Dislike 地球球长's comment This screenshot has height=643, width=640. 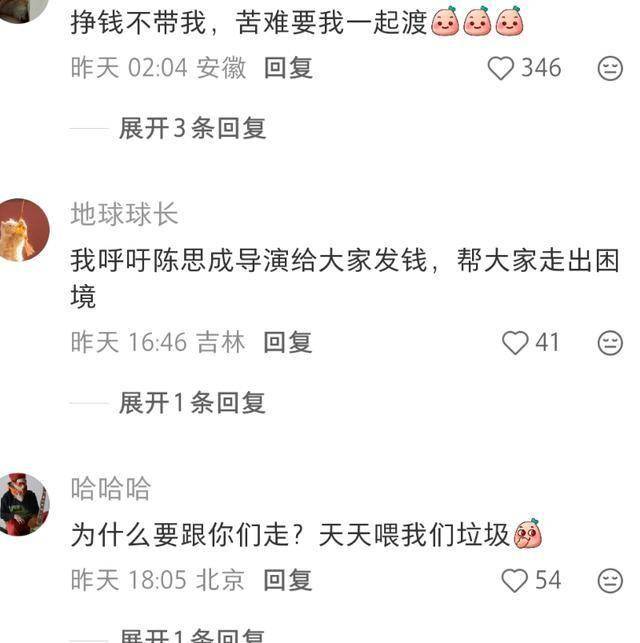coord(609,343)
